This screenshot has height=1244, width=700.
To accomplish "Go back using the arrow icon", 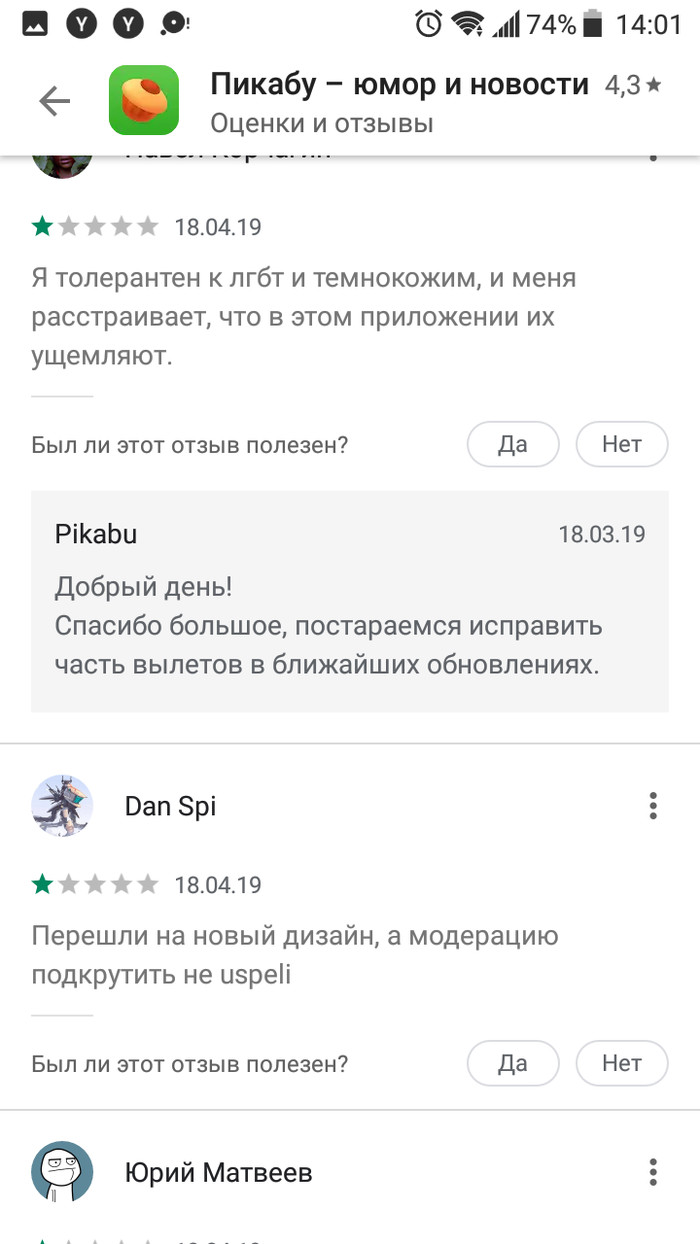I will coord(54,100).
